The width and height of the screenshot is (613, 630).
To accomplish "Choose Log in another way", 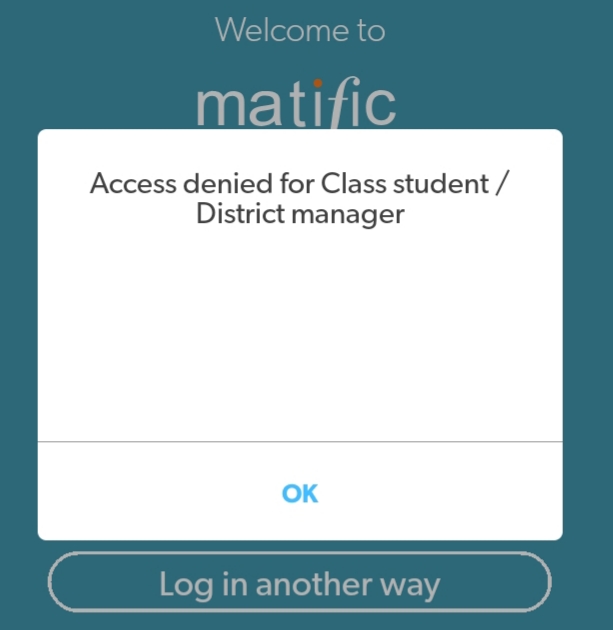I will [299, 583].
